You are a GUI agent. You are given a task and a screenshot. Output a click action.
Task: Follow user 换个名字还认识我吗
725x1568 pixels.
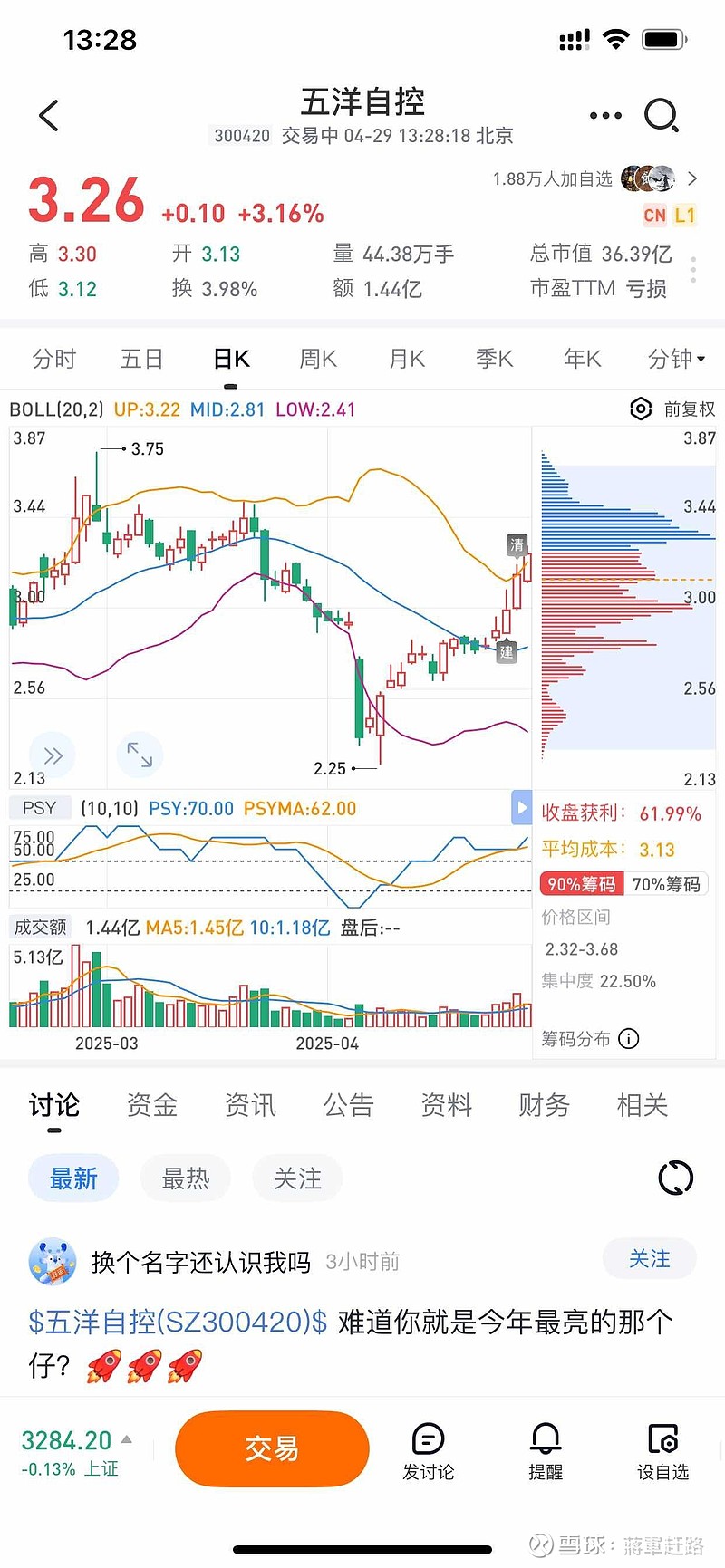[x=650, y=1259]
